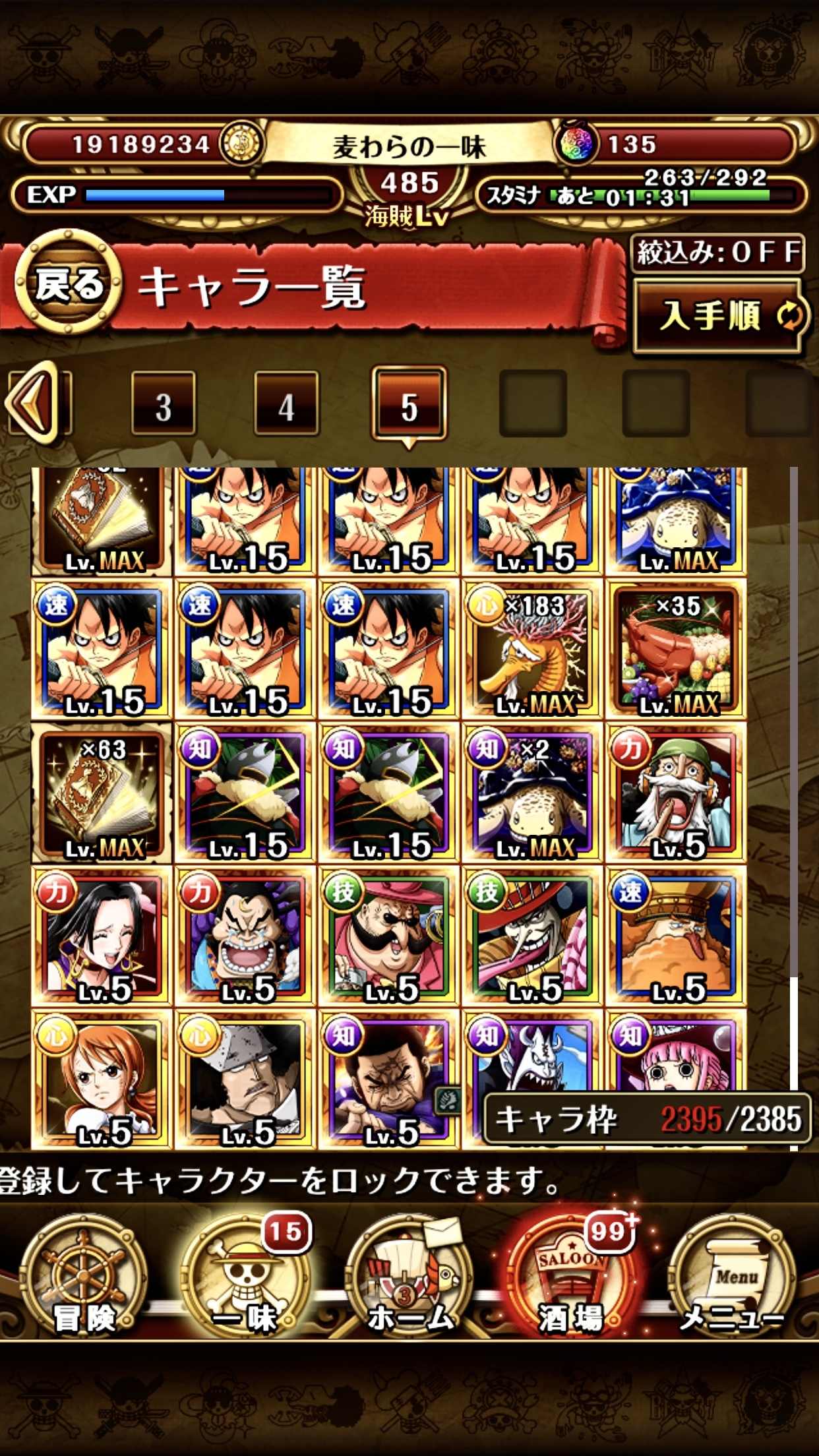Select page 5
Screen dimensions: 819x1456
pos(409,404)
